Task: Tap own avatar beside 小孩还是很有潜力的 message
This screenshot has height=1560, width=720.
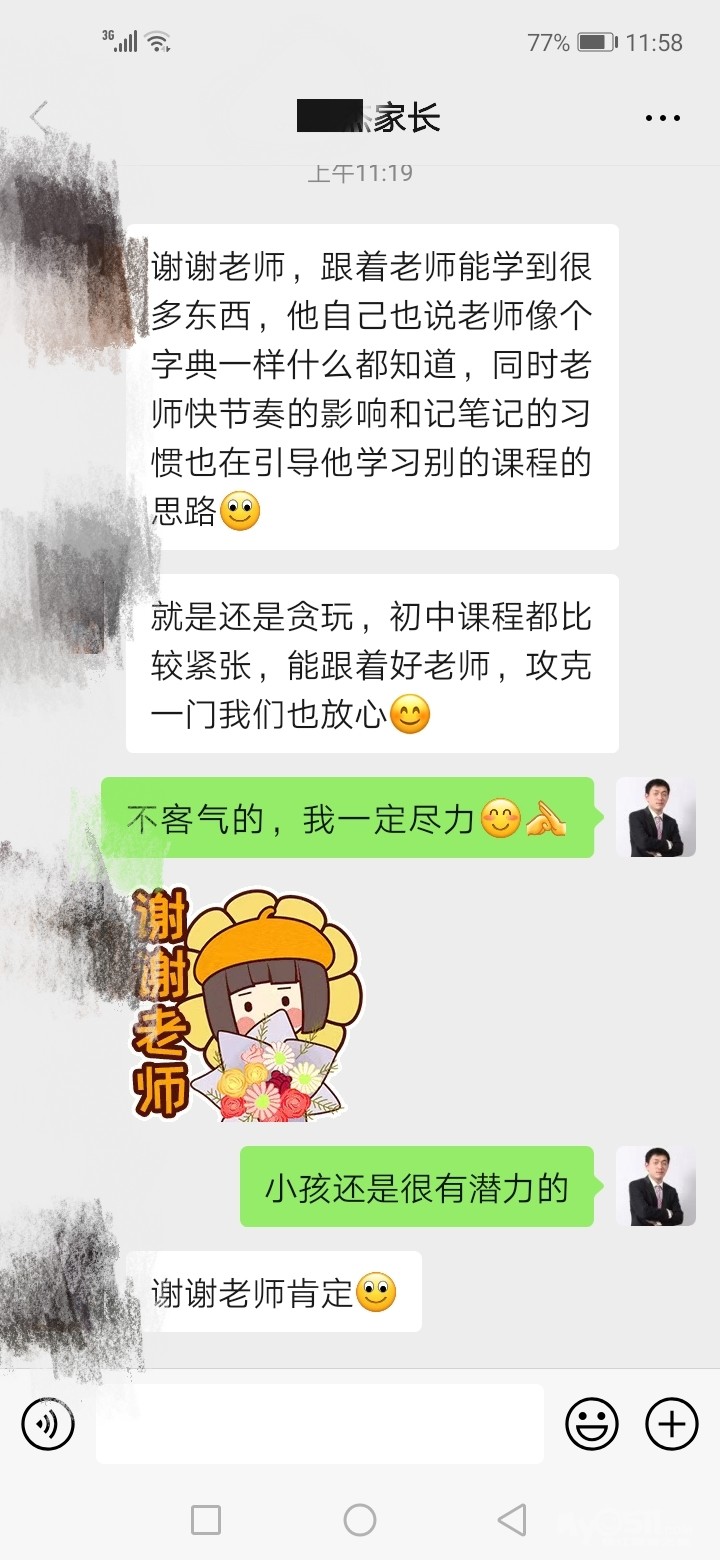Action: pyautogui.click(x=655, y=1186)
